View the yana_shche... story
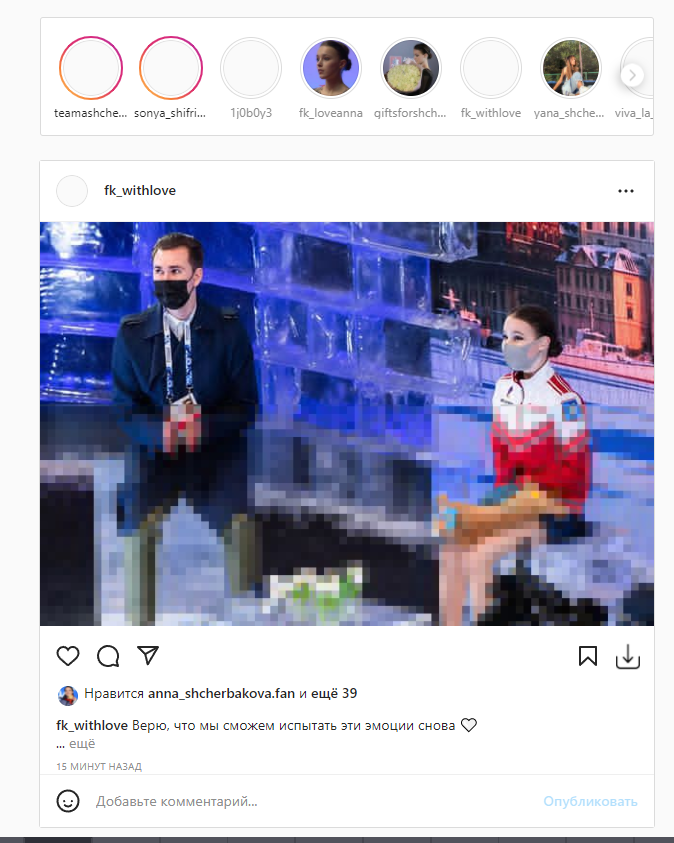Image resolution: width=674 pixels, height=843 pixels. point(571,68)
